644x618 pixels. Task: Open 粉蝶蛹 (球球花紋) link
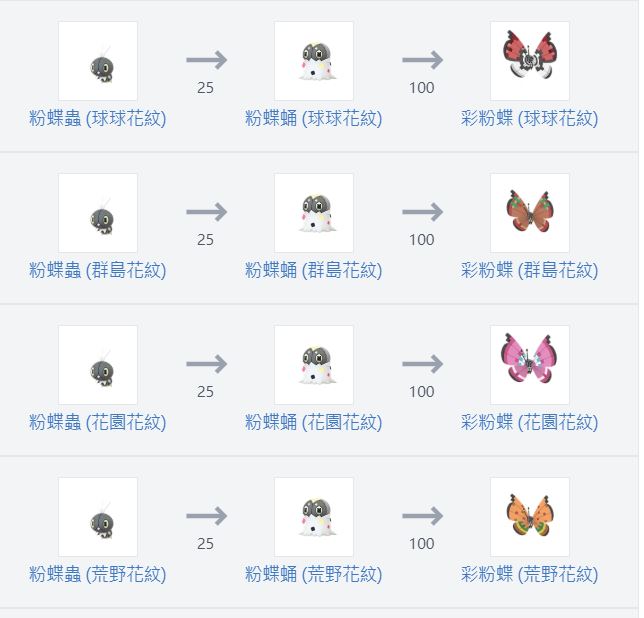pyautogui.click(x=314, y=118)
